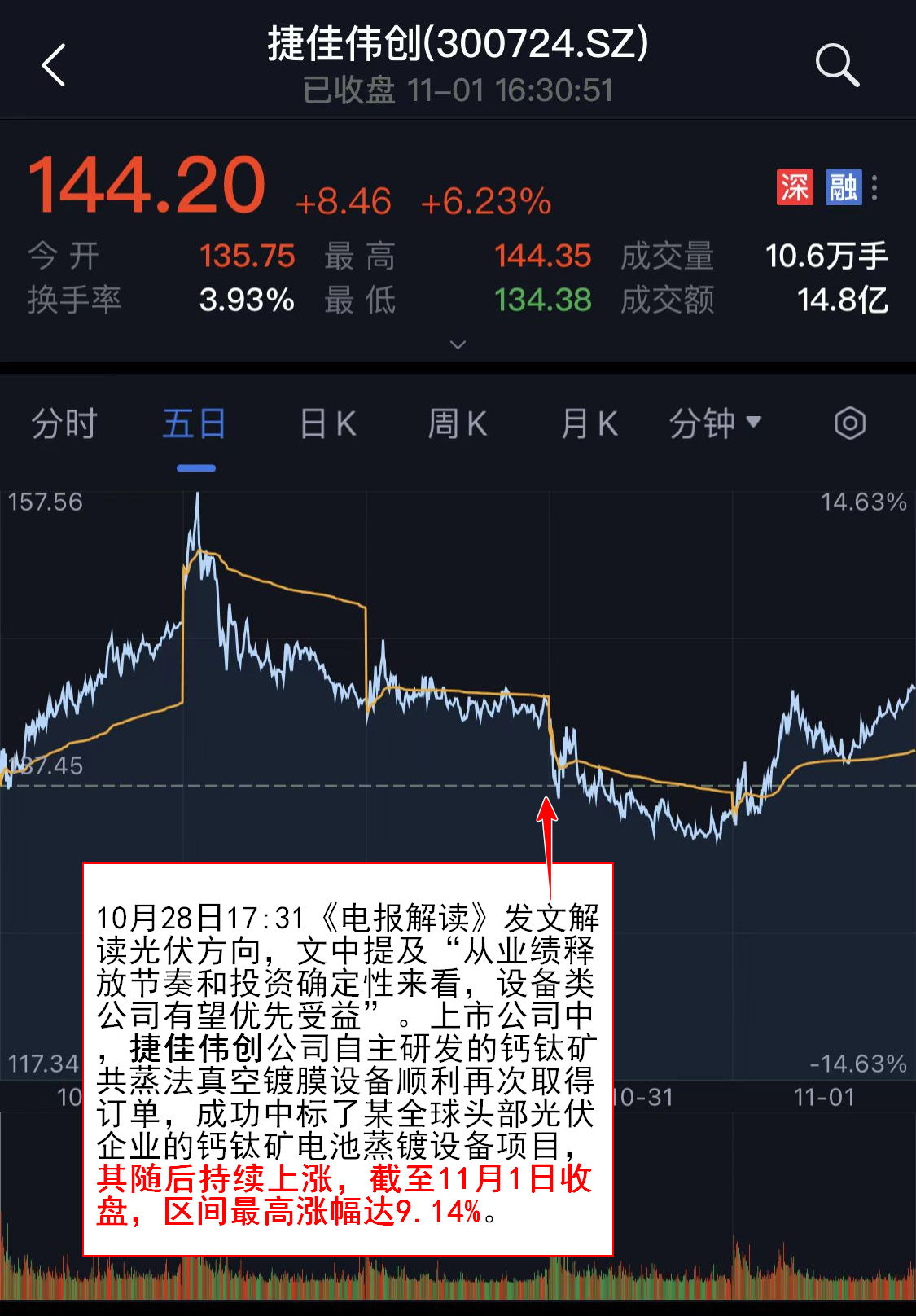Select the 五日 chart tab
The image size is (916, 1316).
click(195, 424)
